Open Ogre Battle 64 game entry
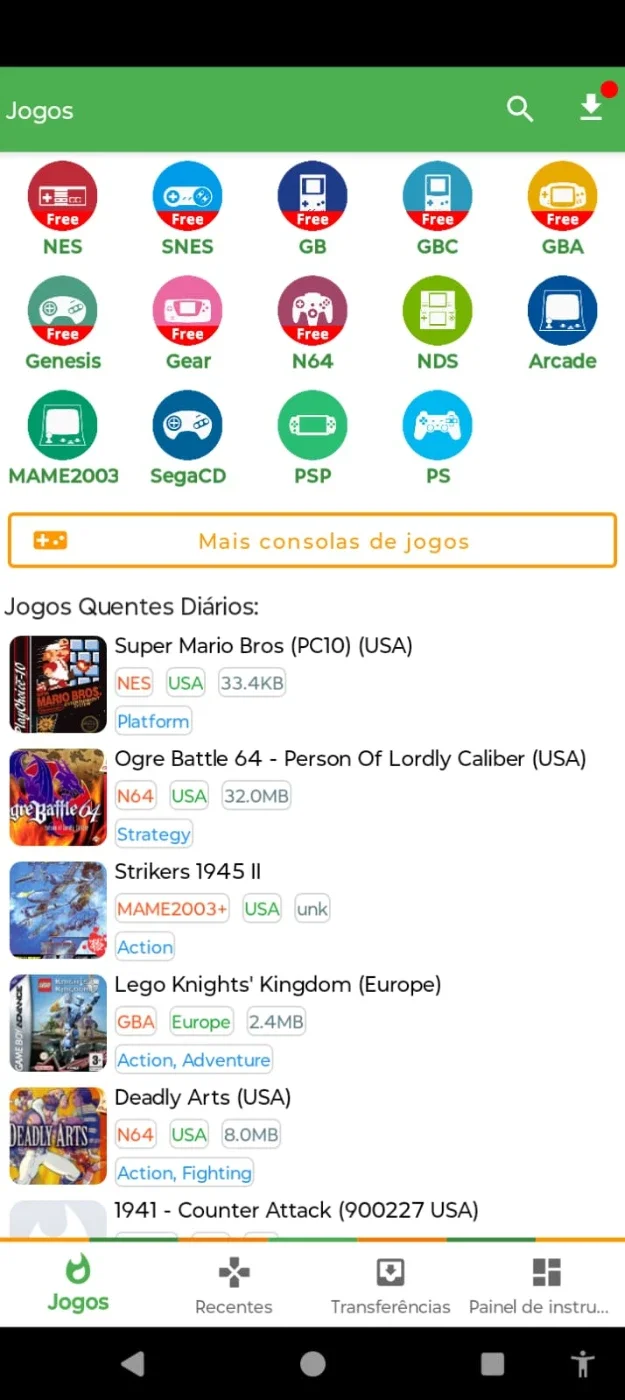 tap(312, 797)
